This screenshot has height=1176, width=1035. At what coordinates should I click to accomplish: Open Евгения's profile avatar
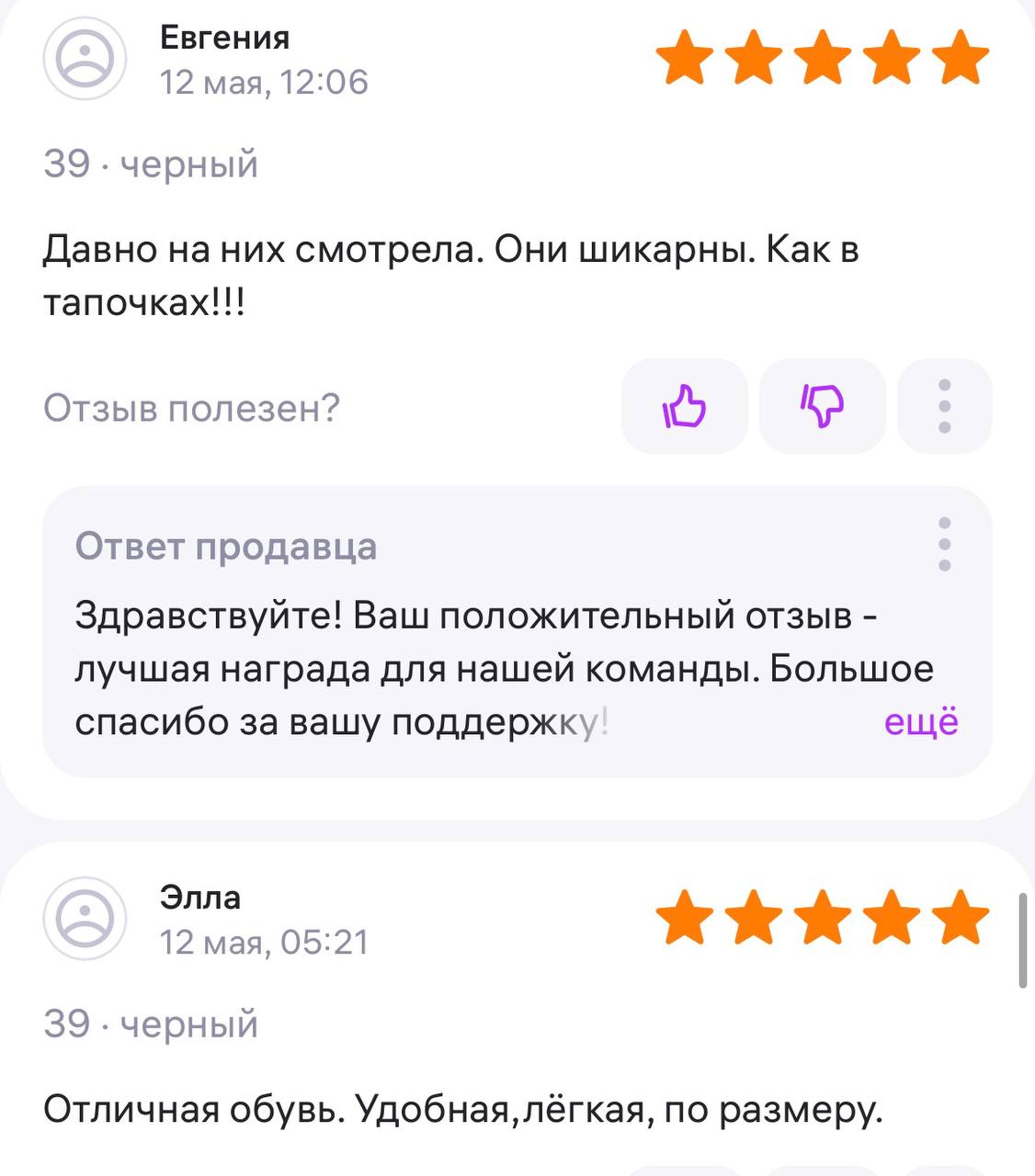click(85, 59)
